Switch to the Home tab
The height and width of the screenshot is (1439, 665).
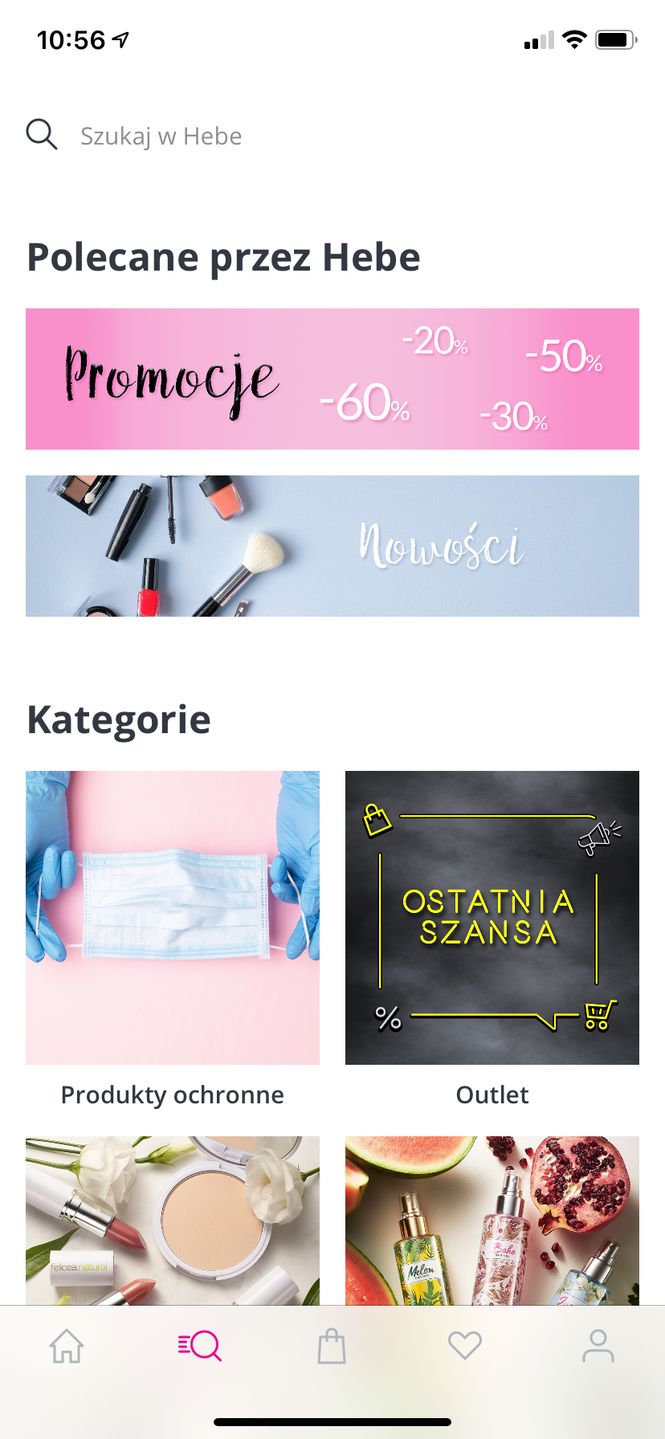67,1346
